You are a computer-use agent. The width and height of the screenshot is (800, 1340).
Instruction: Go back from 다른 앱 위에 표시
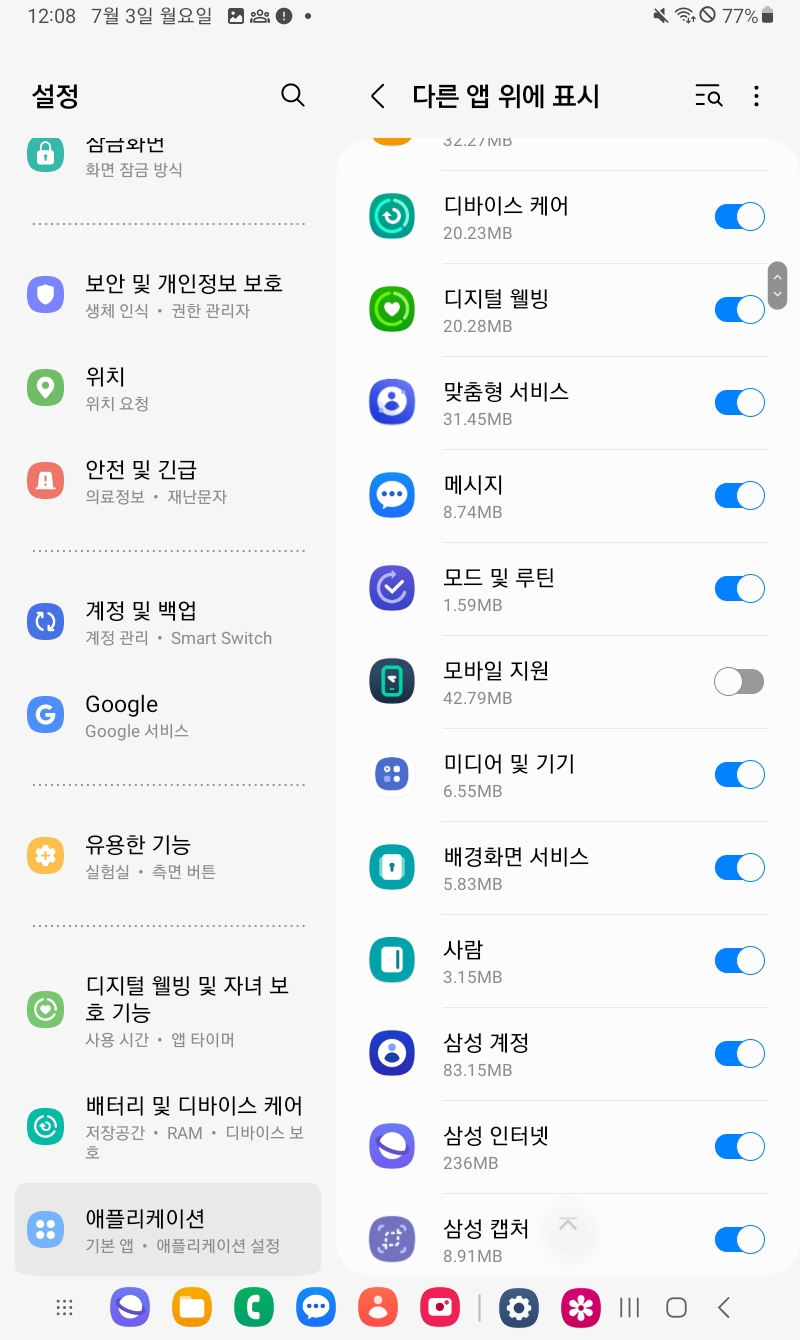378,96
